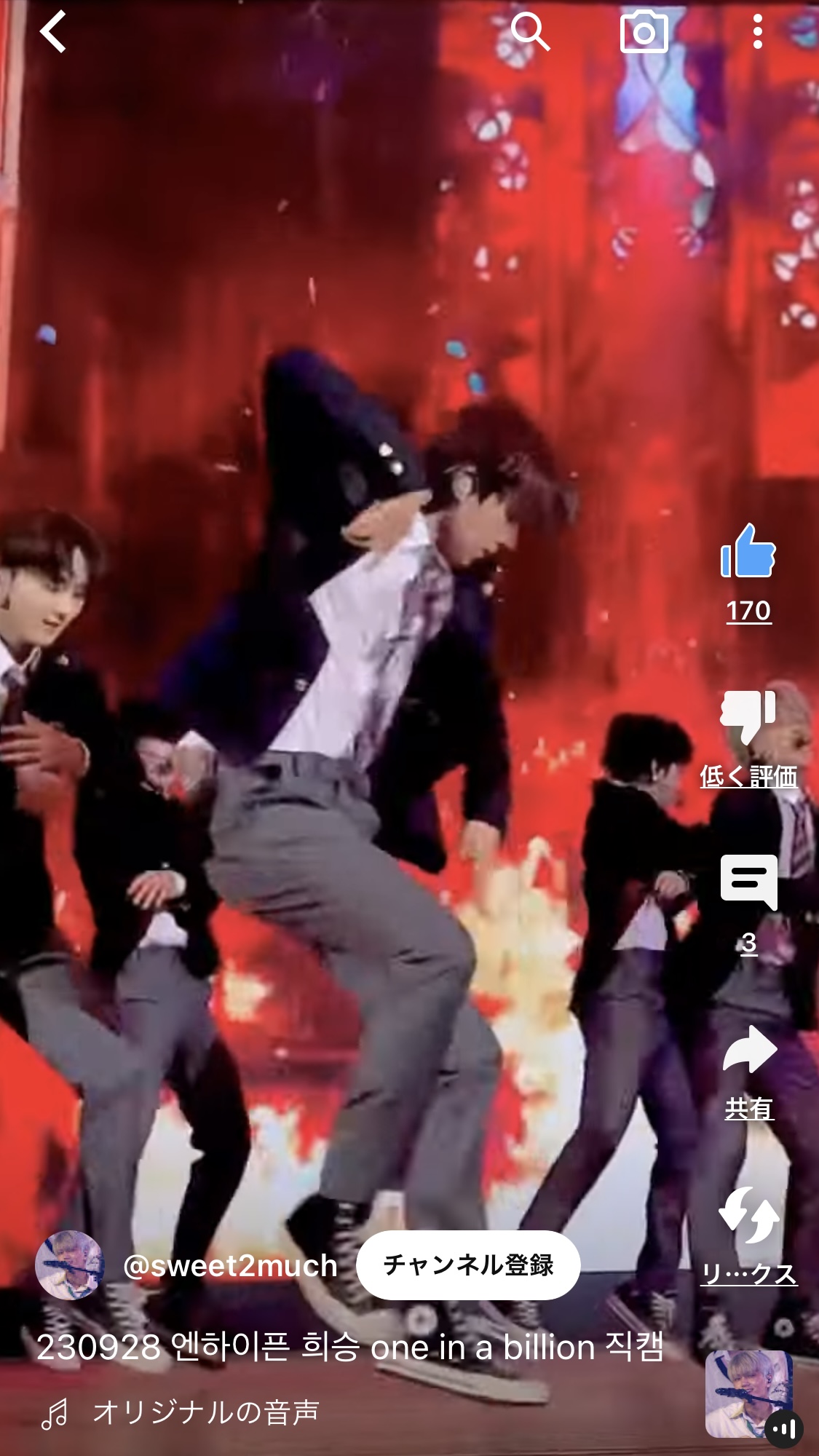Subscribe with the チャンネル登録 button

pyautogui.click(x=468, y=1265)
